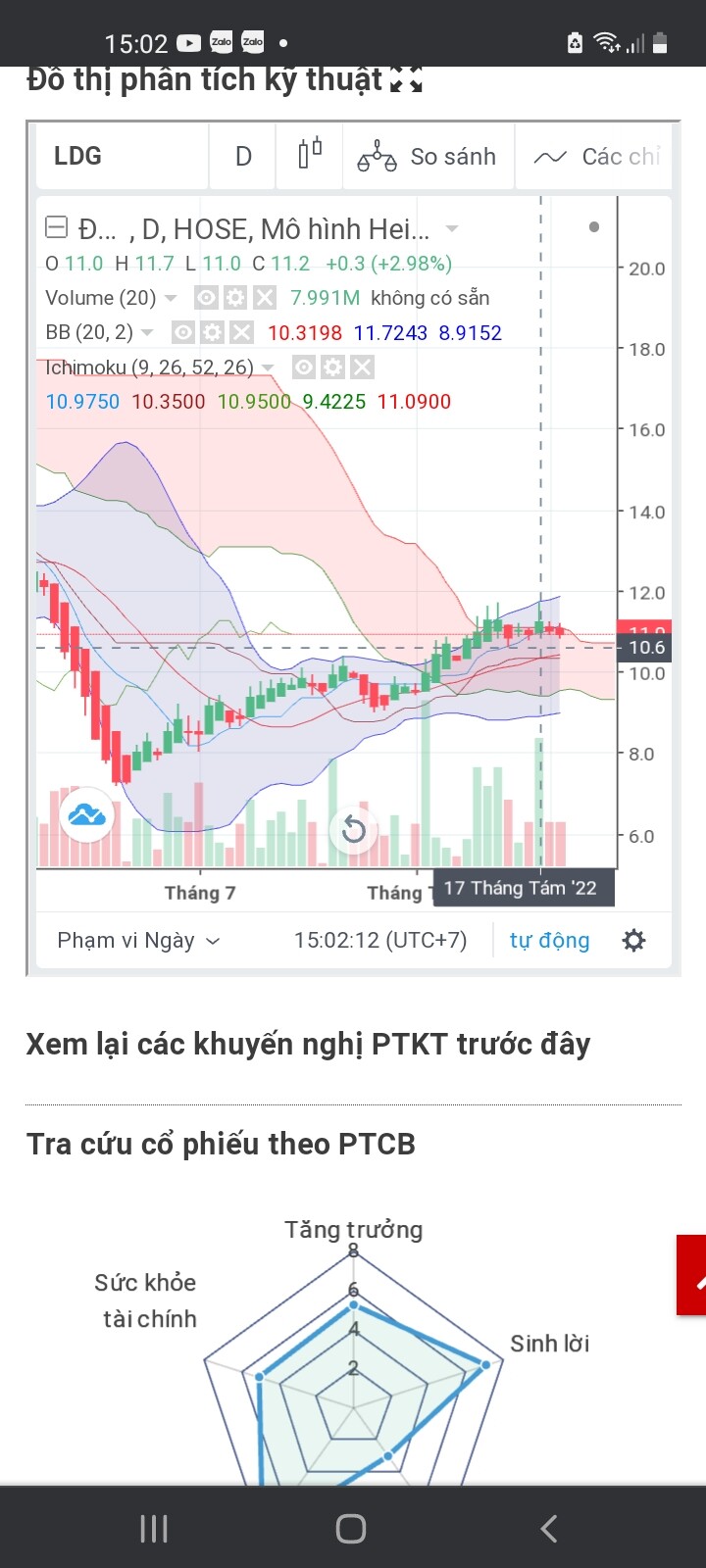Screen dimensions: 706x1568
Task: Open the Các chỉ indicators menu
Action: click(596, 157)
